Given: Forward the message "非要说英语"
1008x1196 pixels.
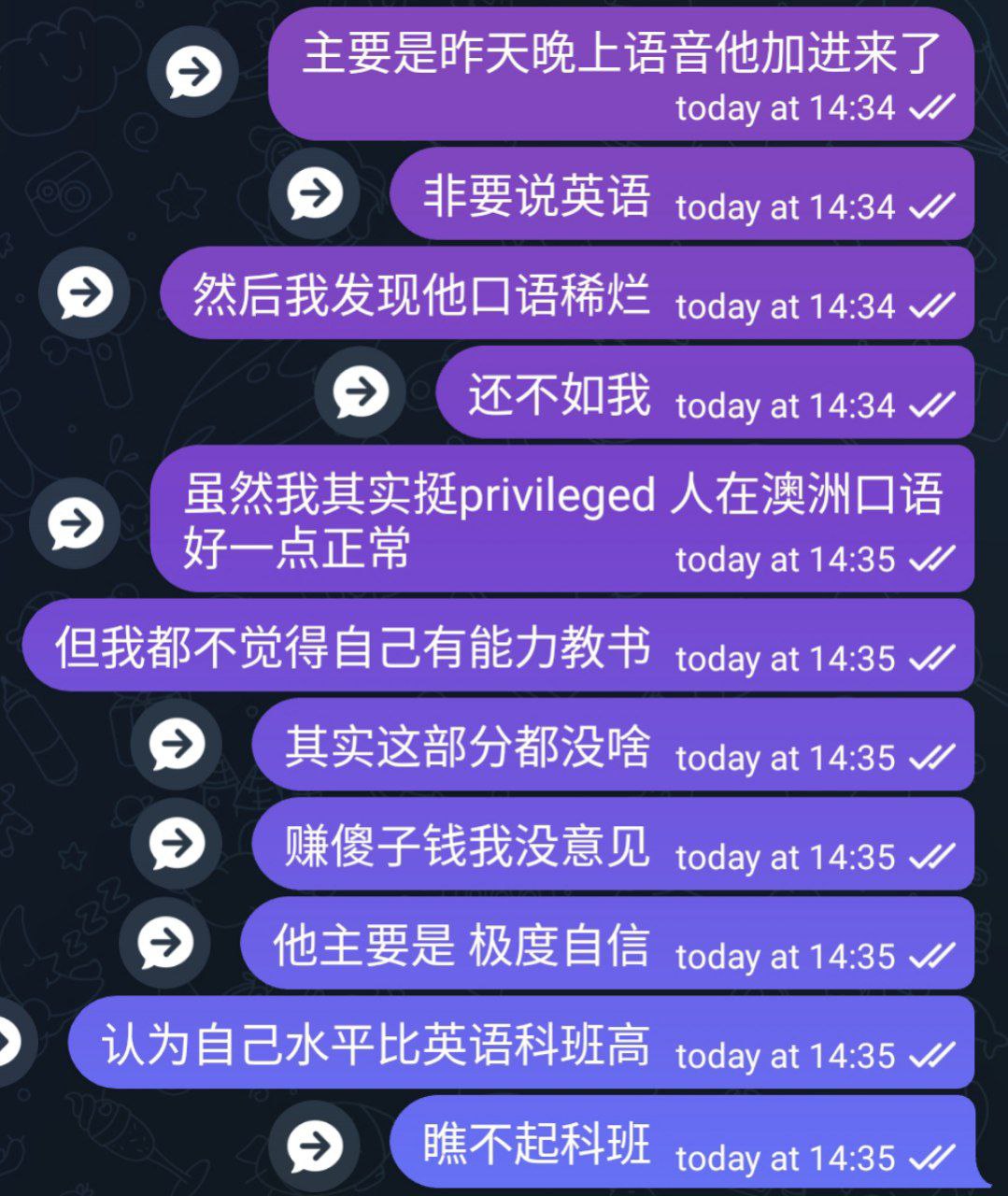Looking at the screenshot, I should coord(314,193).
